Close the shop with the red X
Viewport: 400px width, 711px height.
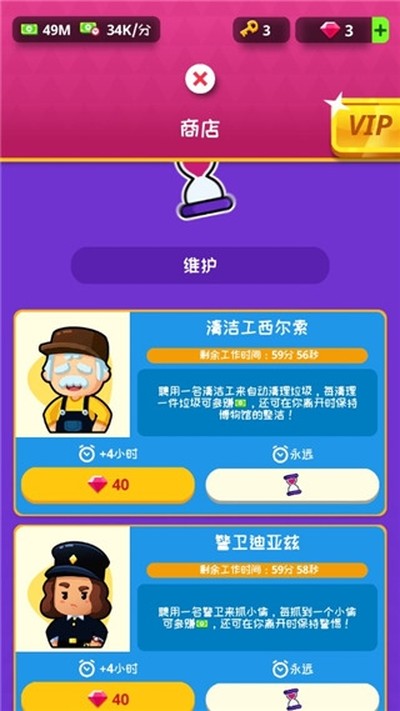click(200, 79)
